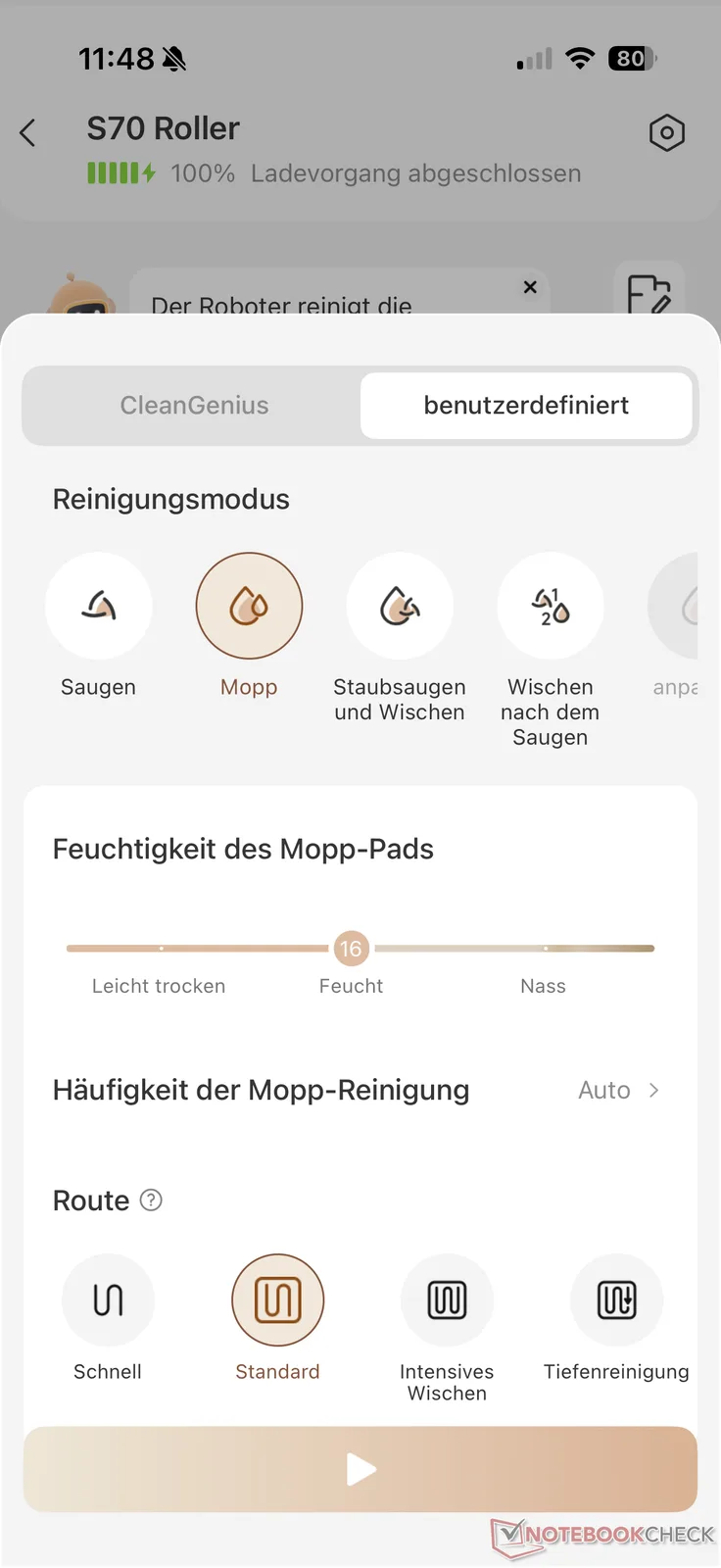
Task: Open Häufigkeit der Mopp-Reinigung setting
Action: (x=618, y=1091)
